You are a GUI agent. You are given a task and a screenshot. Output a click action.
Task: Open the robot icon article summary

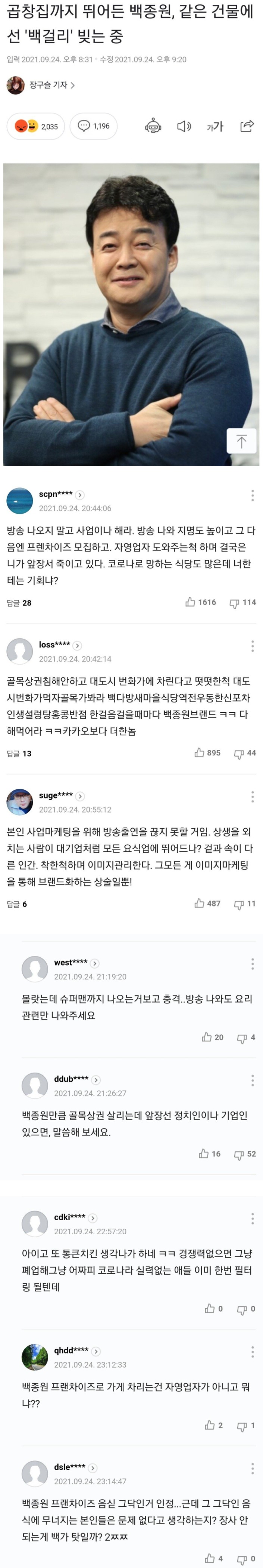153,126
